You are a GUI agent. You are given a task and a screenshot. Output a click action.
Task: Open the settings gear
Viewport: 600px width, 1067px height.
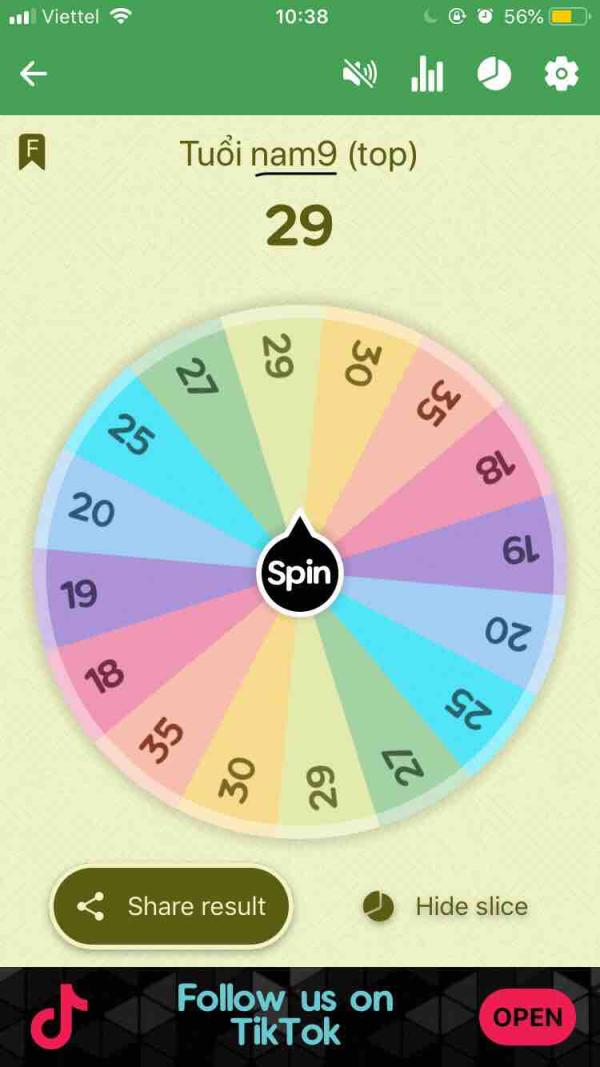tap(561, 74)
